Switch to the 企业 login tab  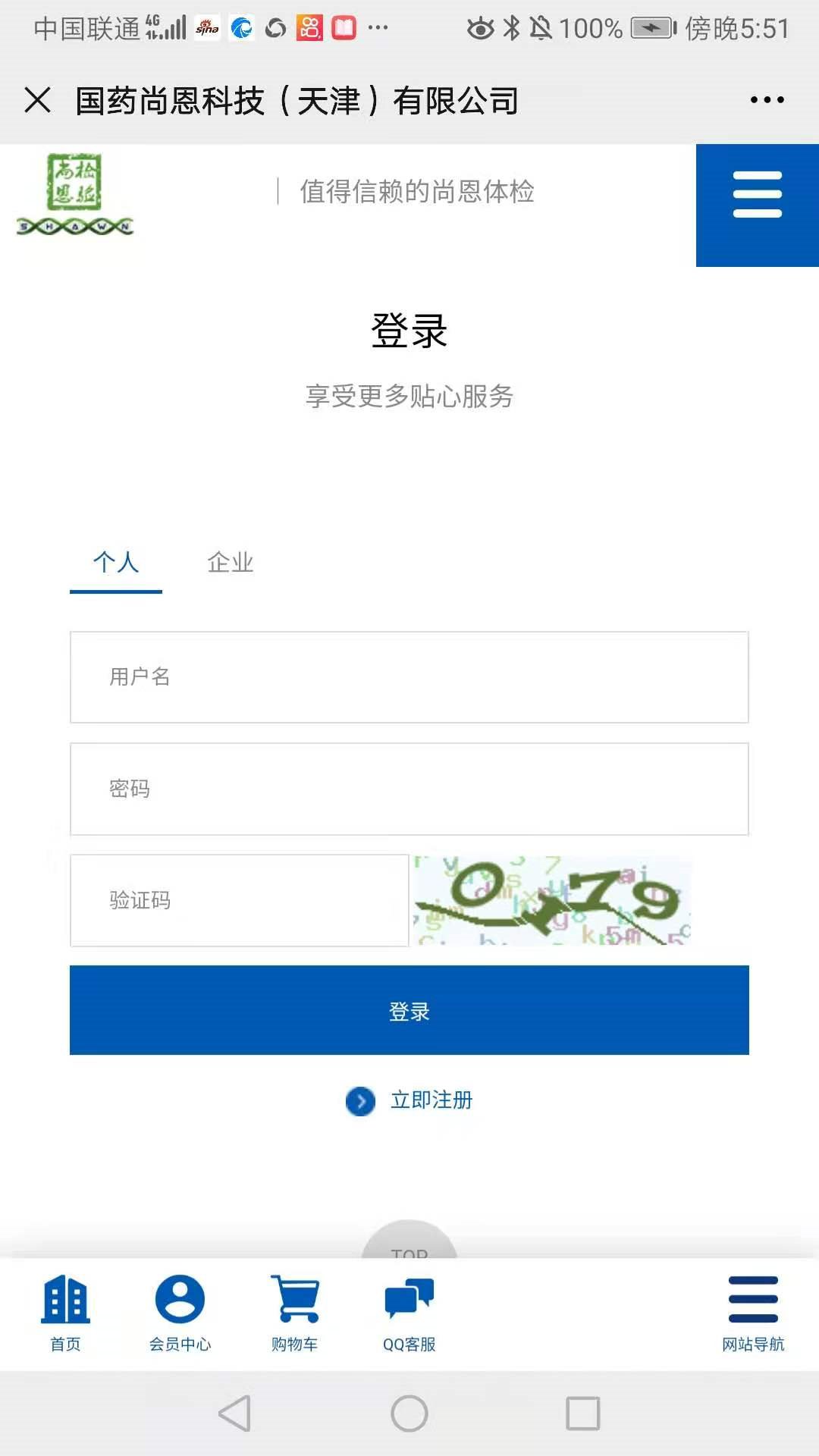pyautogui.click(x=231, y=563)
